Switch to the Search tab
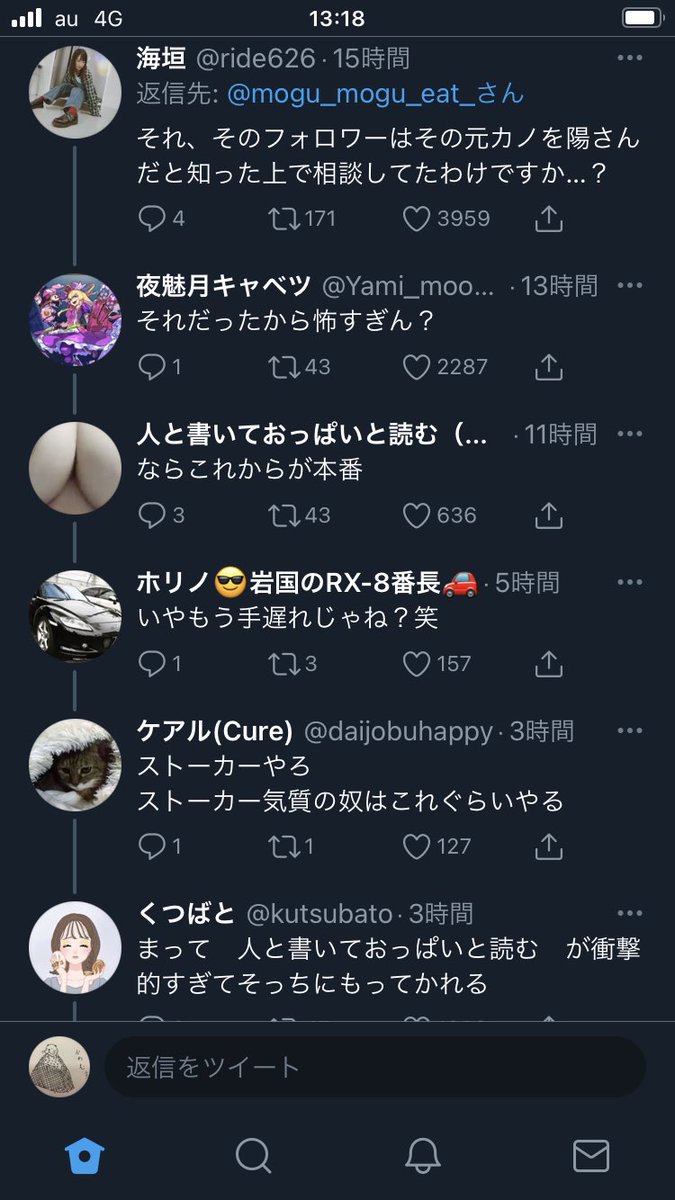The image size is (675, 1200). click(x=253, y=1156)
